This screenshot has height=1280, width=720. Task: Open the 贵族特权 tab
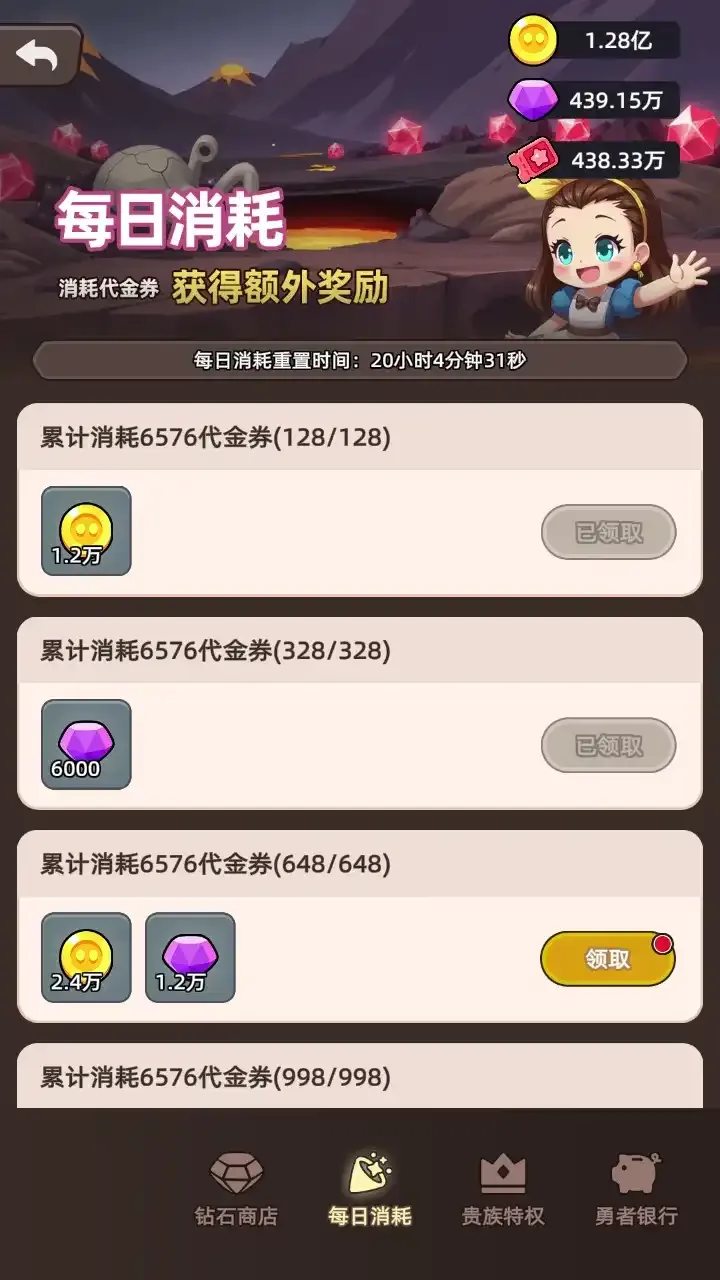pyautogui.click(x=503, y=1190)
